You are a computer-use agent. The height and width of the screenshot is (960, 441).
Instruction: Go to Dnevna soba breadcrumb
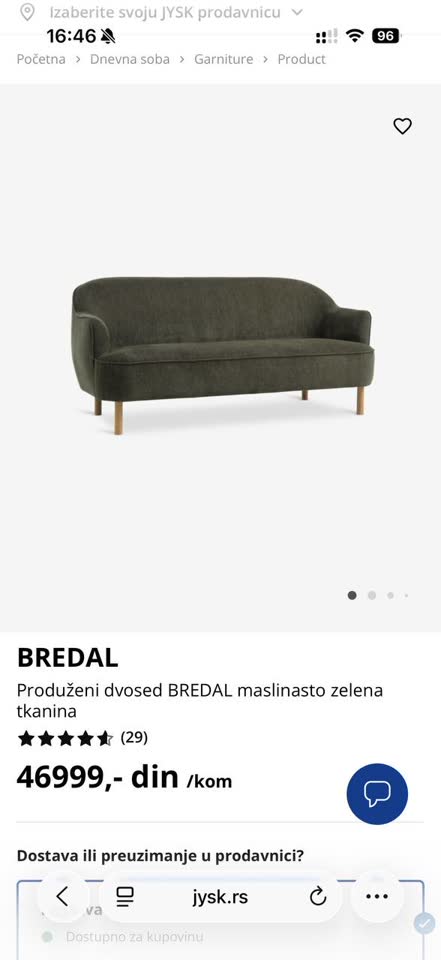coord(130,59)
